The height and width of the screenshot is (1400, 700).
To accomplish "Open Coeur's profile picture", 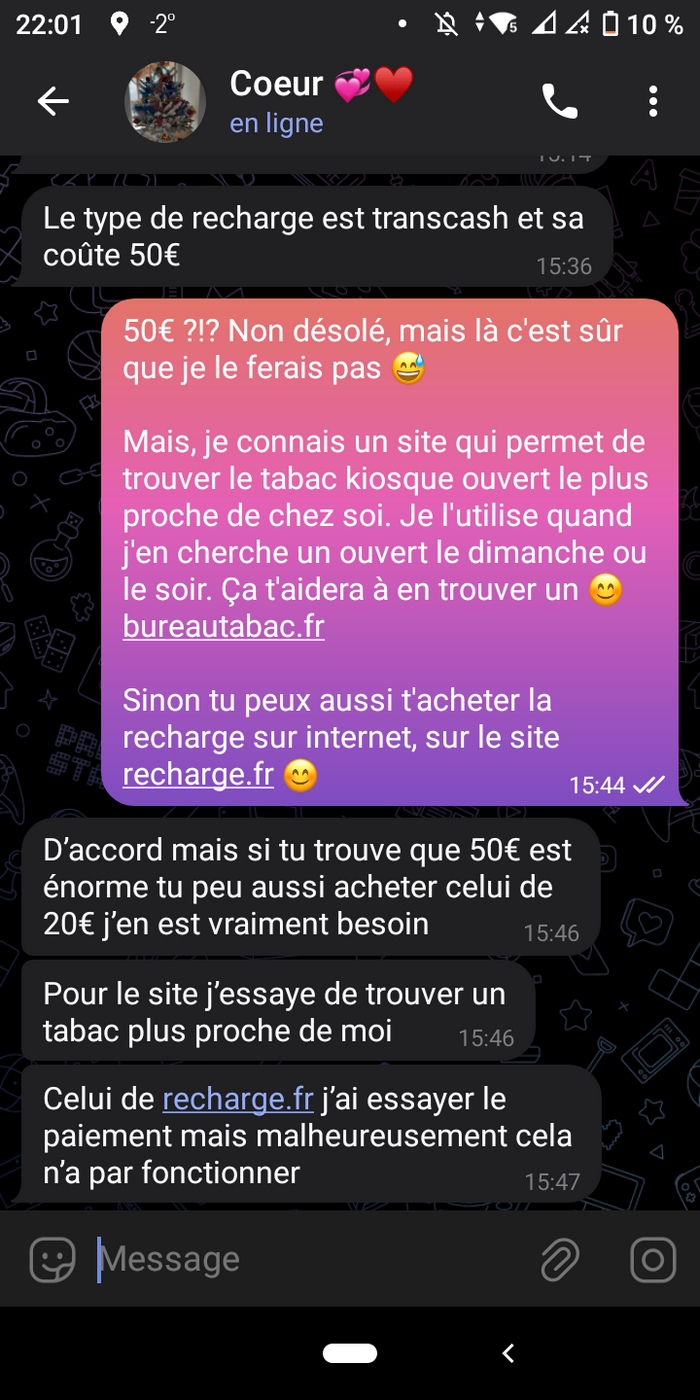I will [165, 102].
